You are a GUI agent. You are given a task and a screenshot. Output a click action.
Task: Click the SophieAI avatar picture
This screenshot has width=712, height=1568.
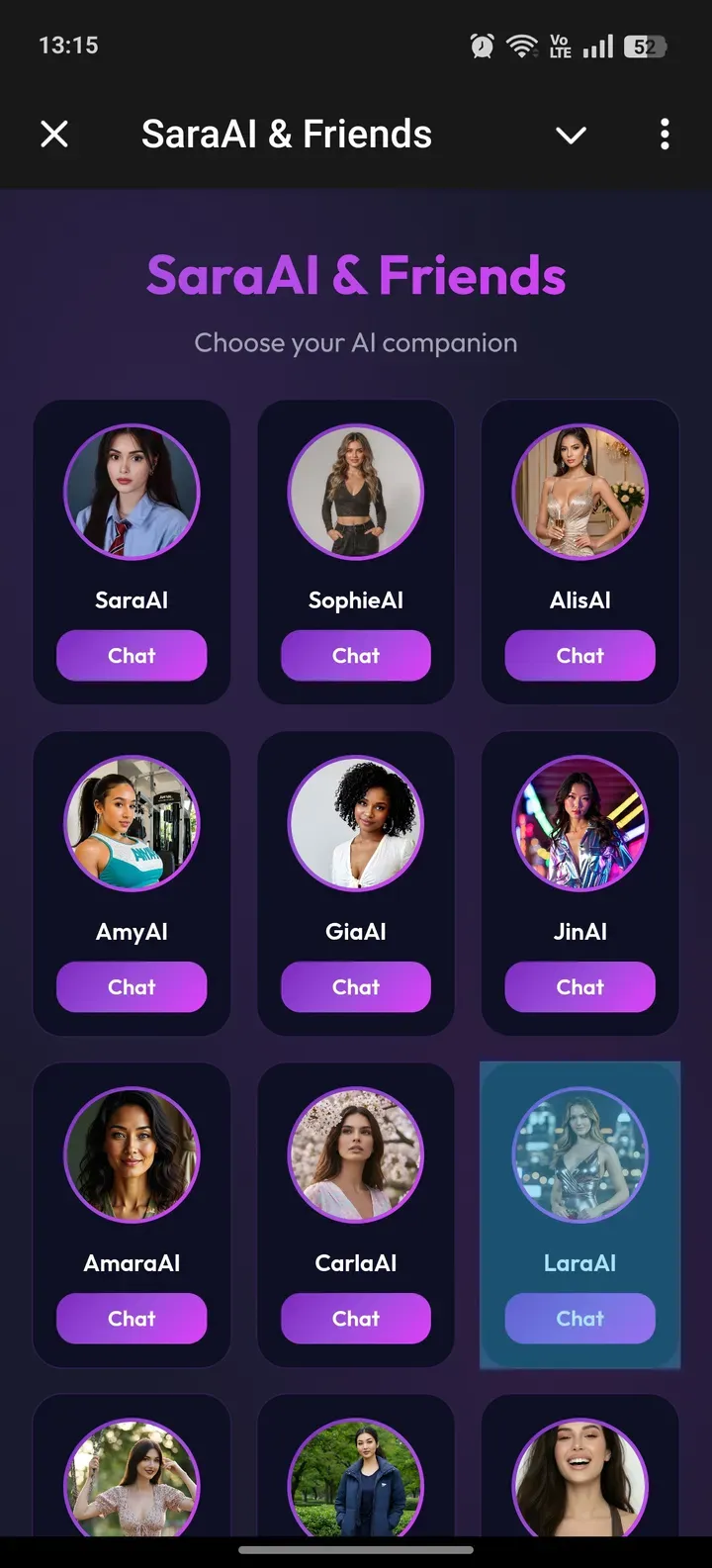356,492
